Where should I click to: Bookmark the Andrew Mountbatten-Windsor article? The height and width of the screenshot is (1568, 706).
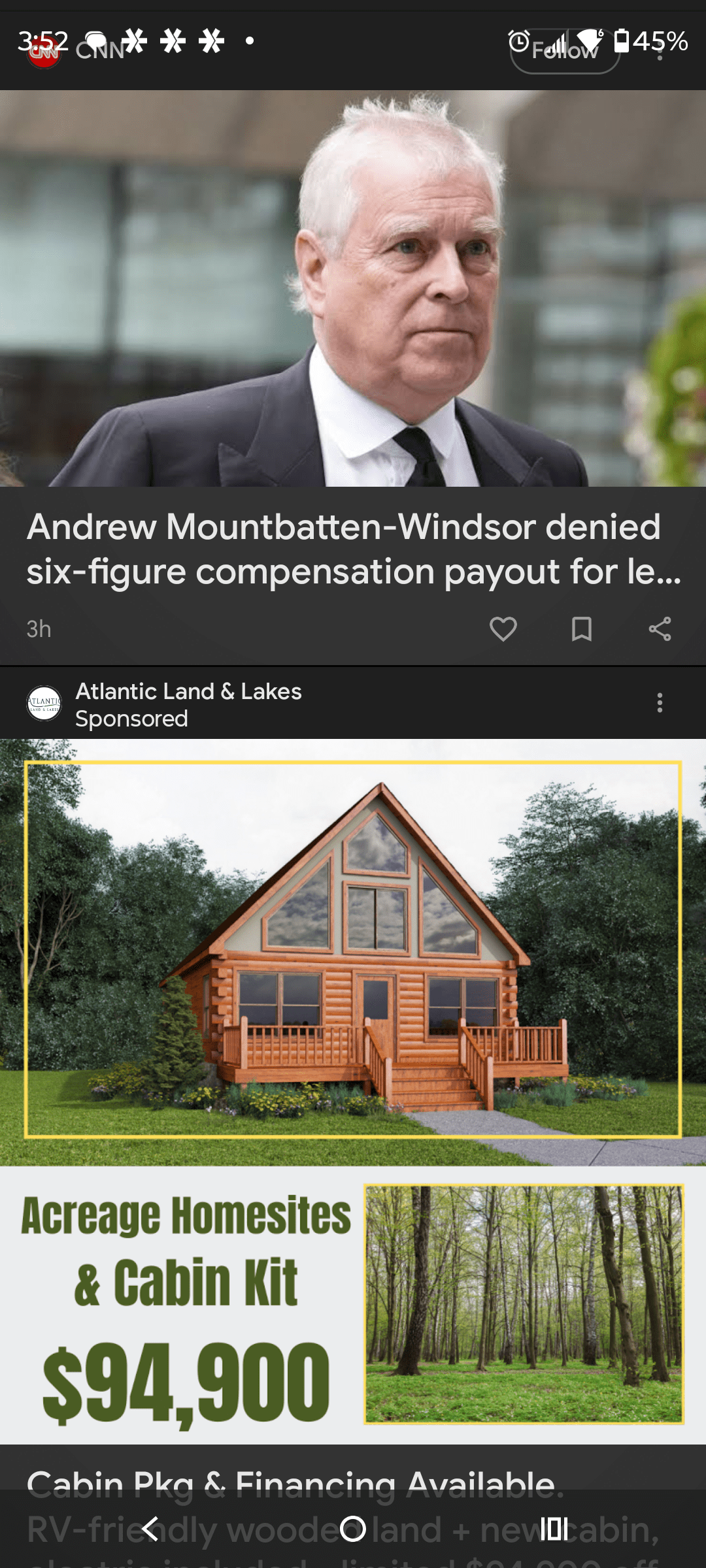pyautogui.click(x=581, y=629)
